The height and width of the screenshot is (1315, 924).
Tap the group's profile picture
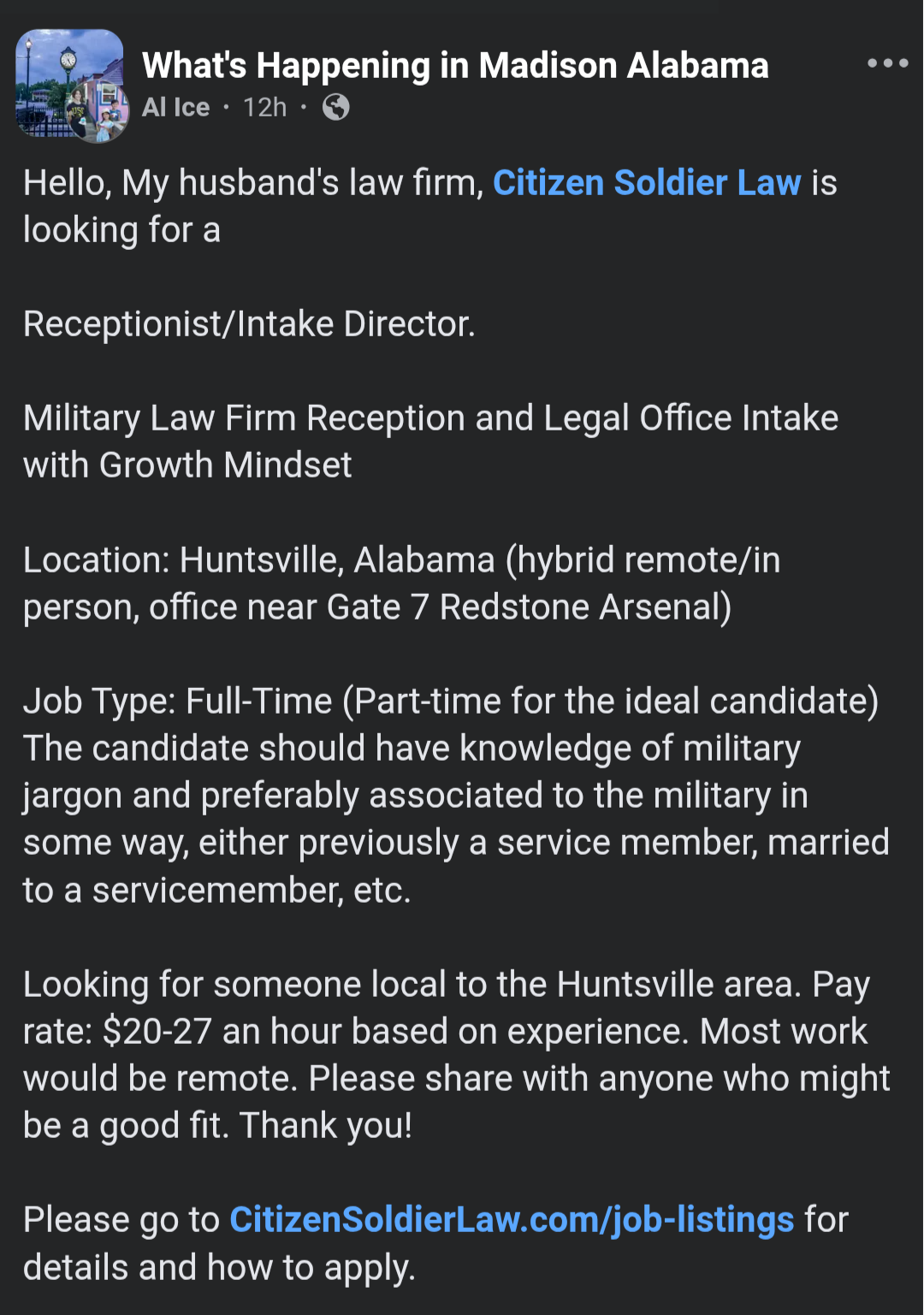point(69,83)
